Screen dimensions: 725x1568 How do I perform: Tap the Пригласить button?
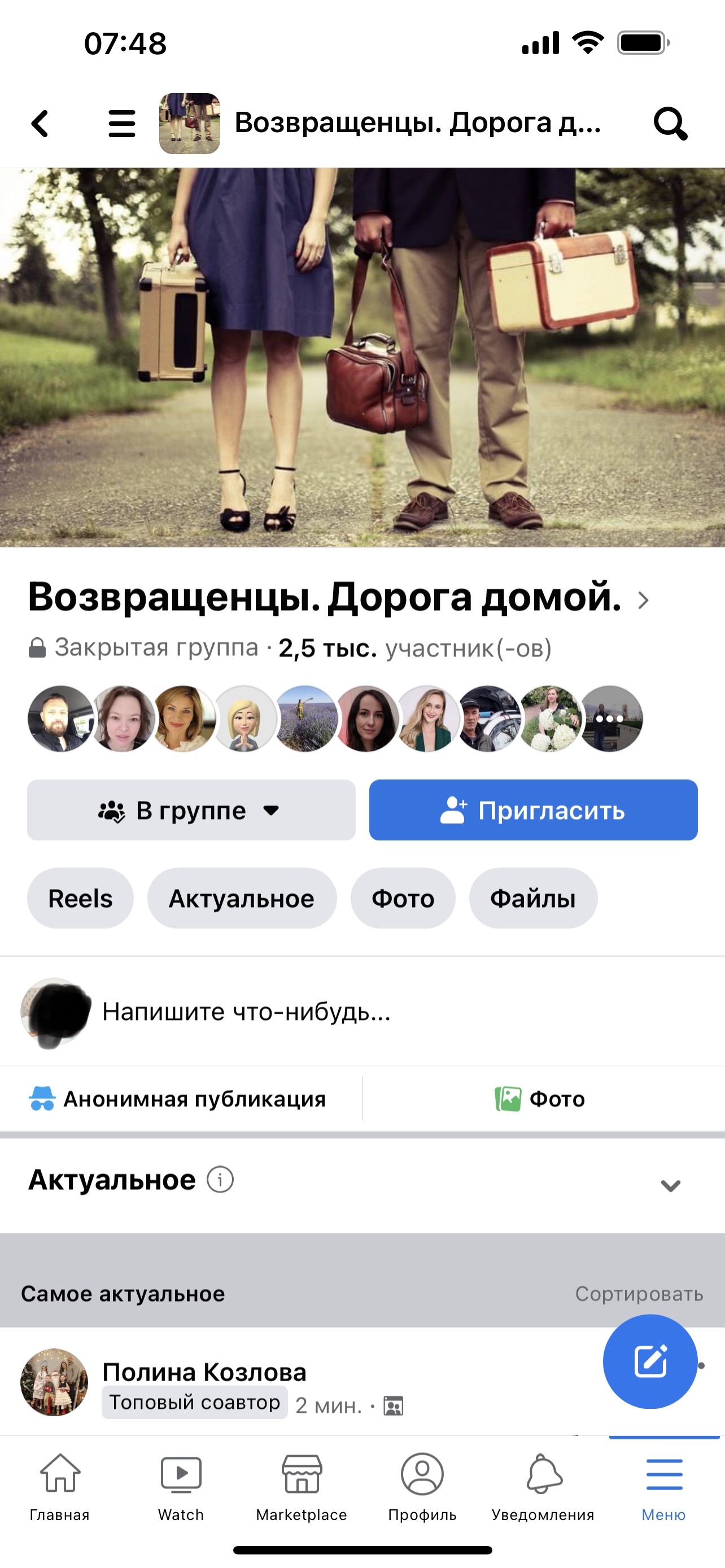tap(532, 810)
